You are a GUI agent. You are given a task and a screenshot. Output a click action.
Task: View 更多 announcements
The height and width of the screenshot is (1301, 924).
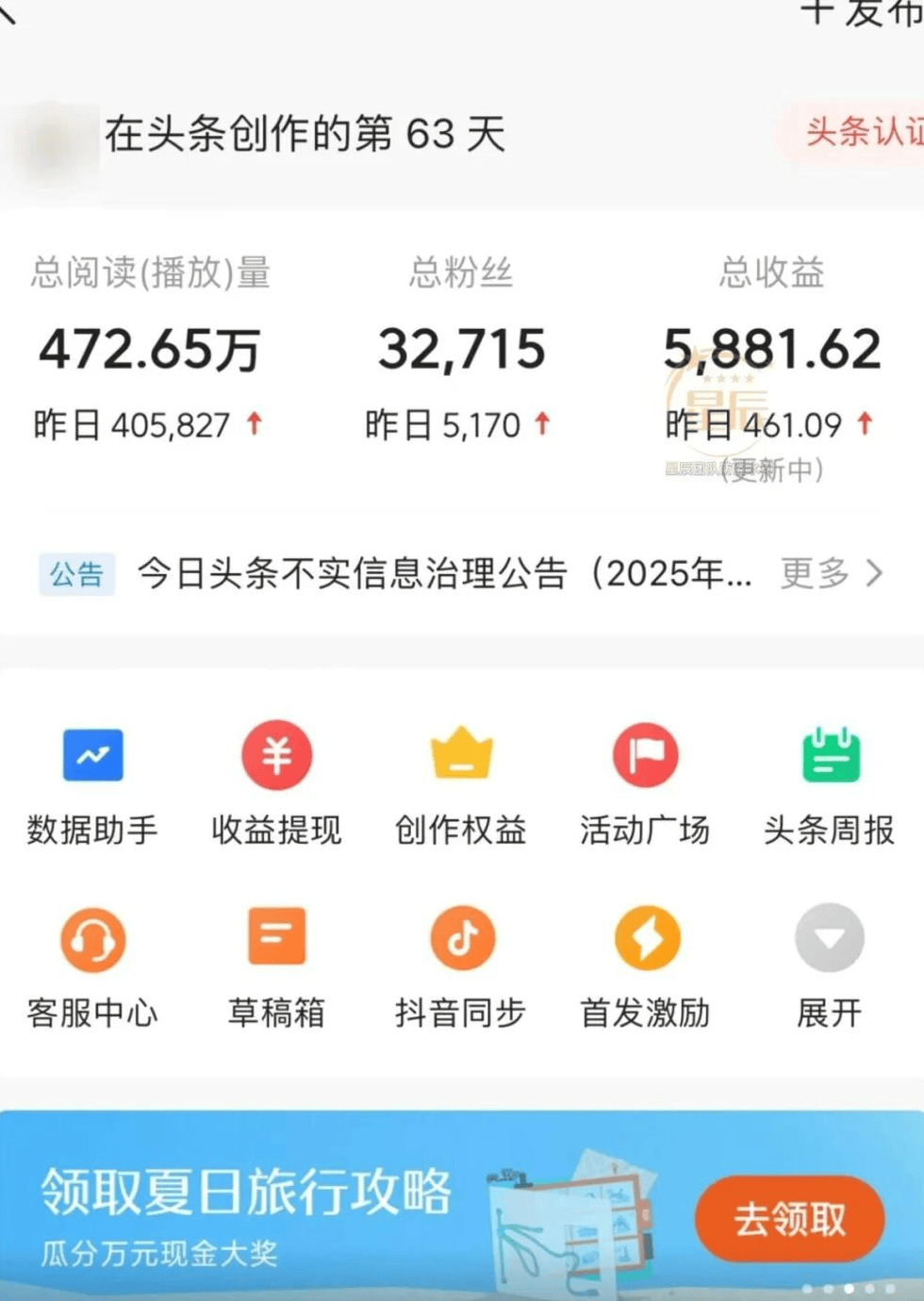(831, 573)
